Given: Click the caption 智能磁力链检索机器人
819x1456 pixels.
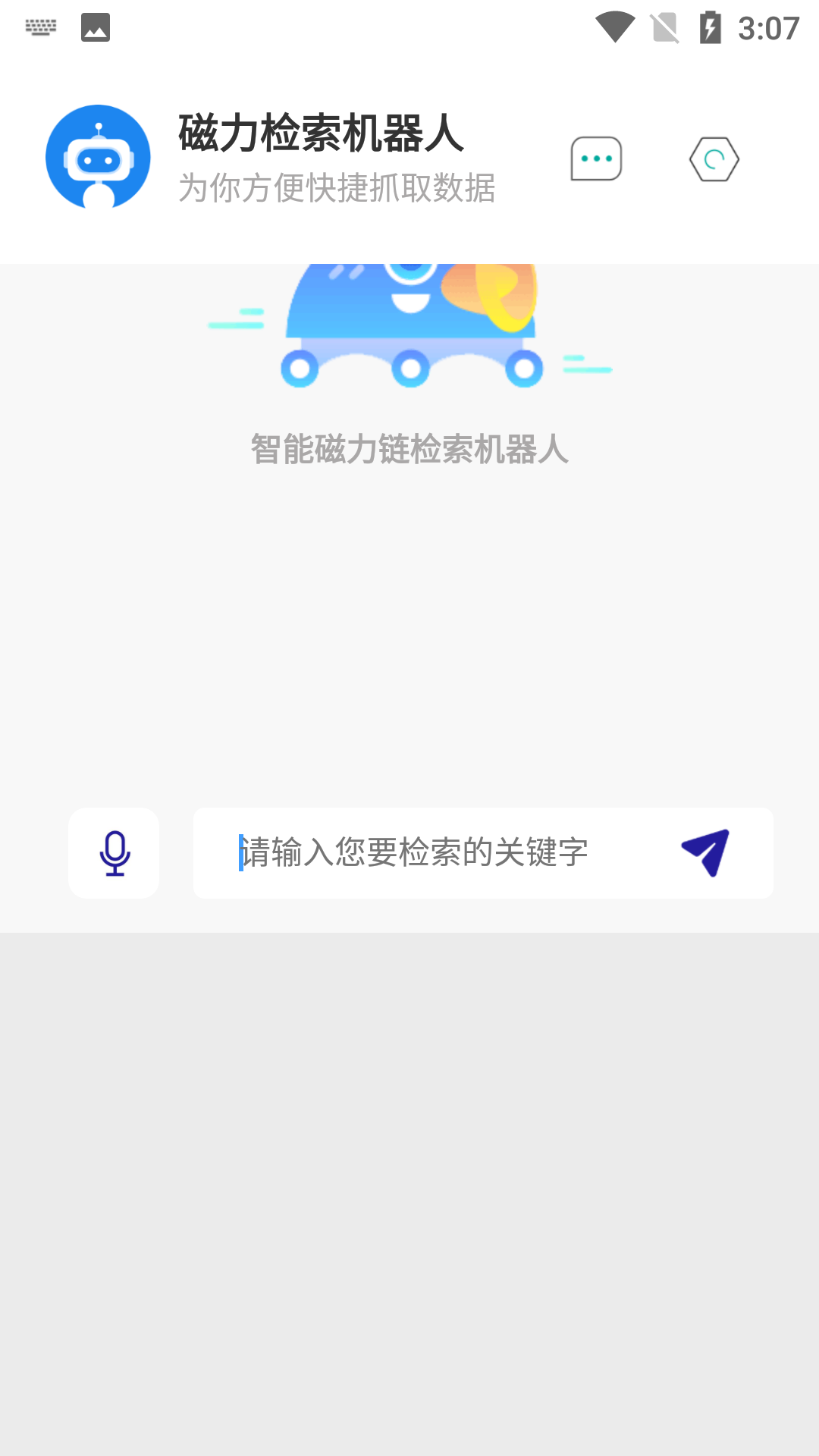Looking at the screenshot, I should (409, 449).
